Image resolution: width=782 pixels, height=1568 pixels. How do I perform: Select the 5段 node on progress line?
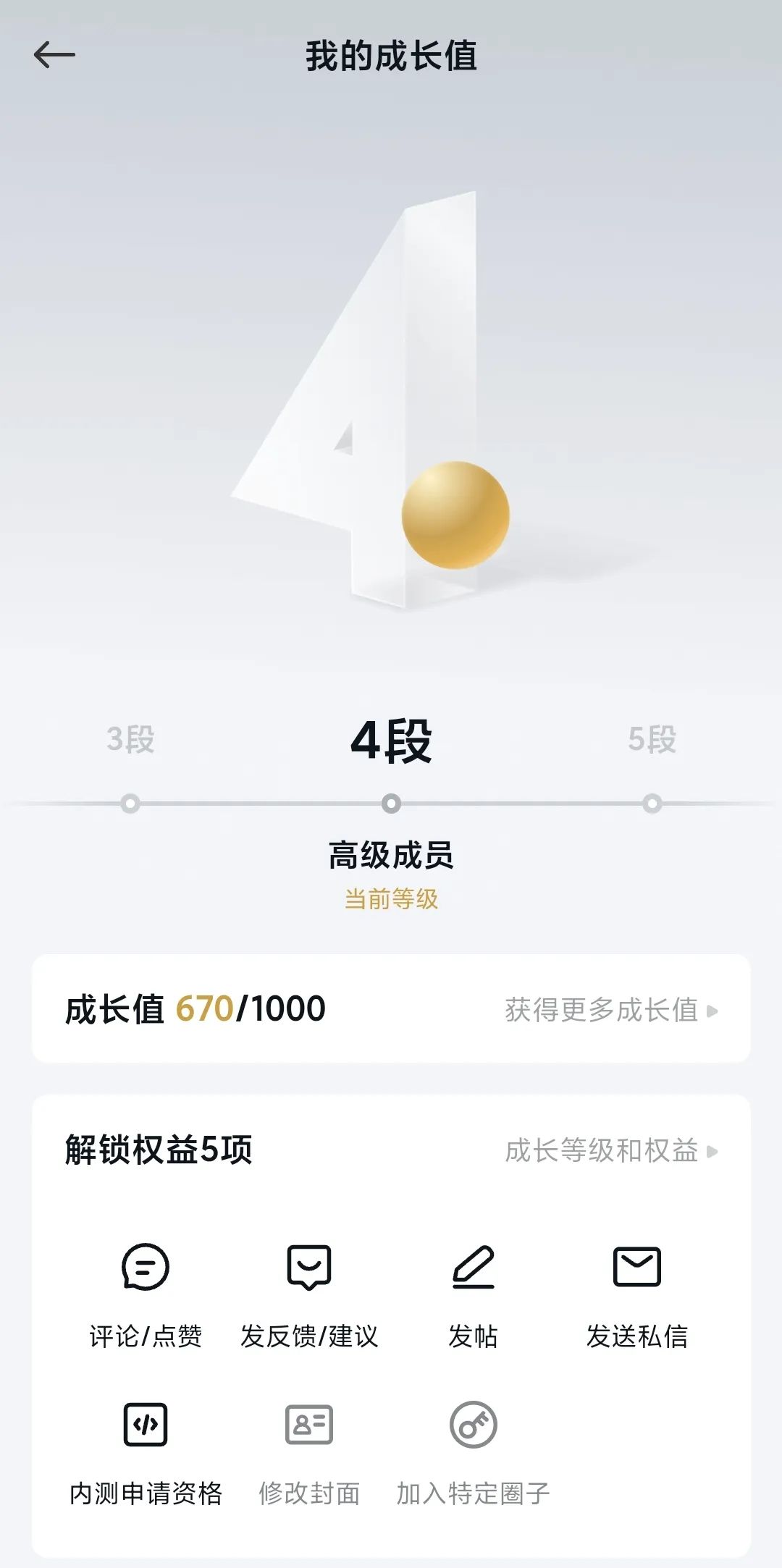pyautogui.click(x=651, y=802)
